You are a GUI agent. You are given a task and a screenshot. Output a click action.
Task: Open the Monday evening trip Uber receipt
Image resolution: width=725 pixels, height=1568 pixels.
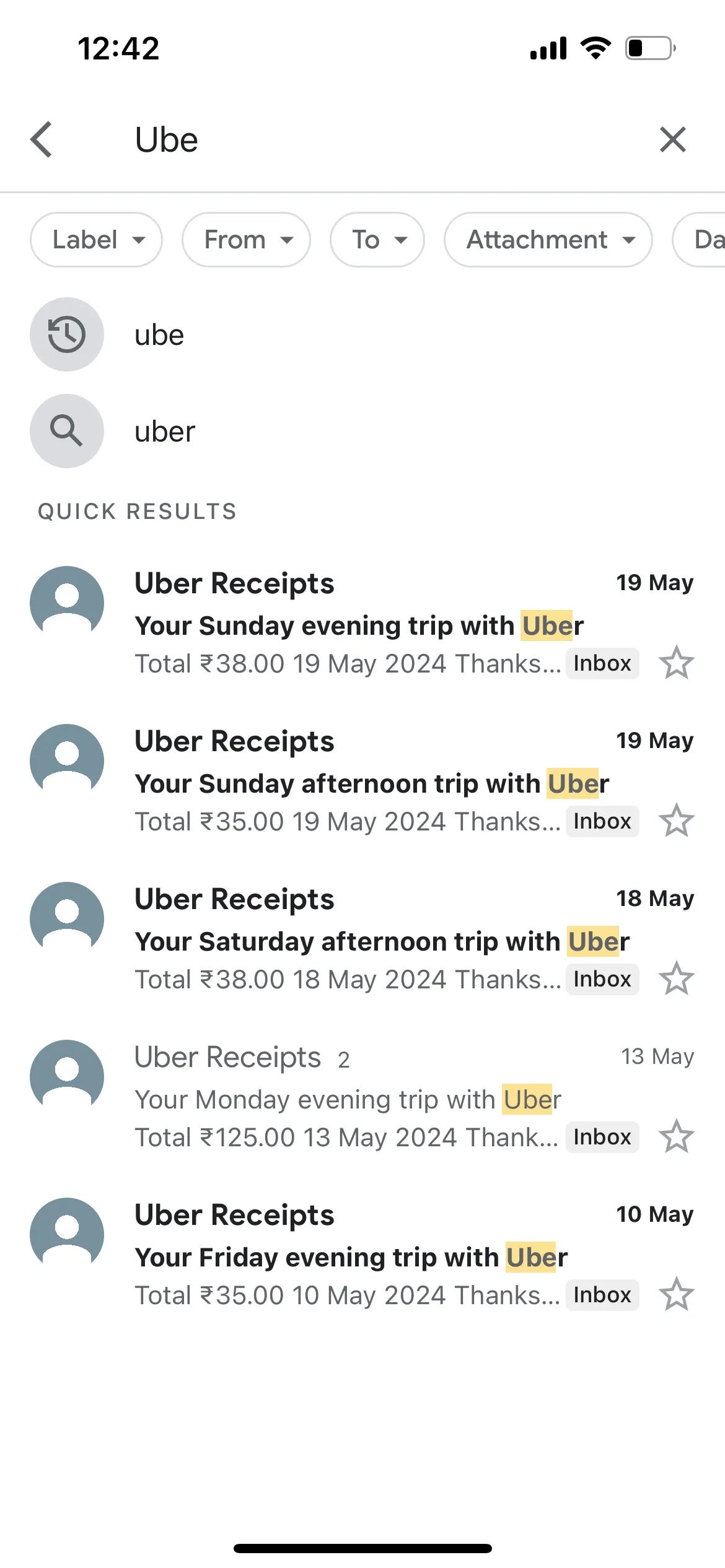[362, 1097]
